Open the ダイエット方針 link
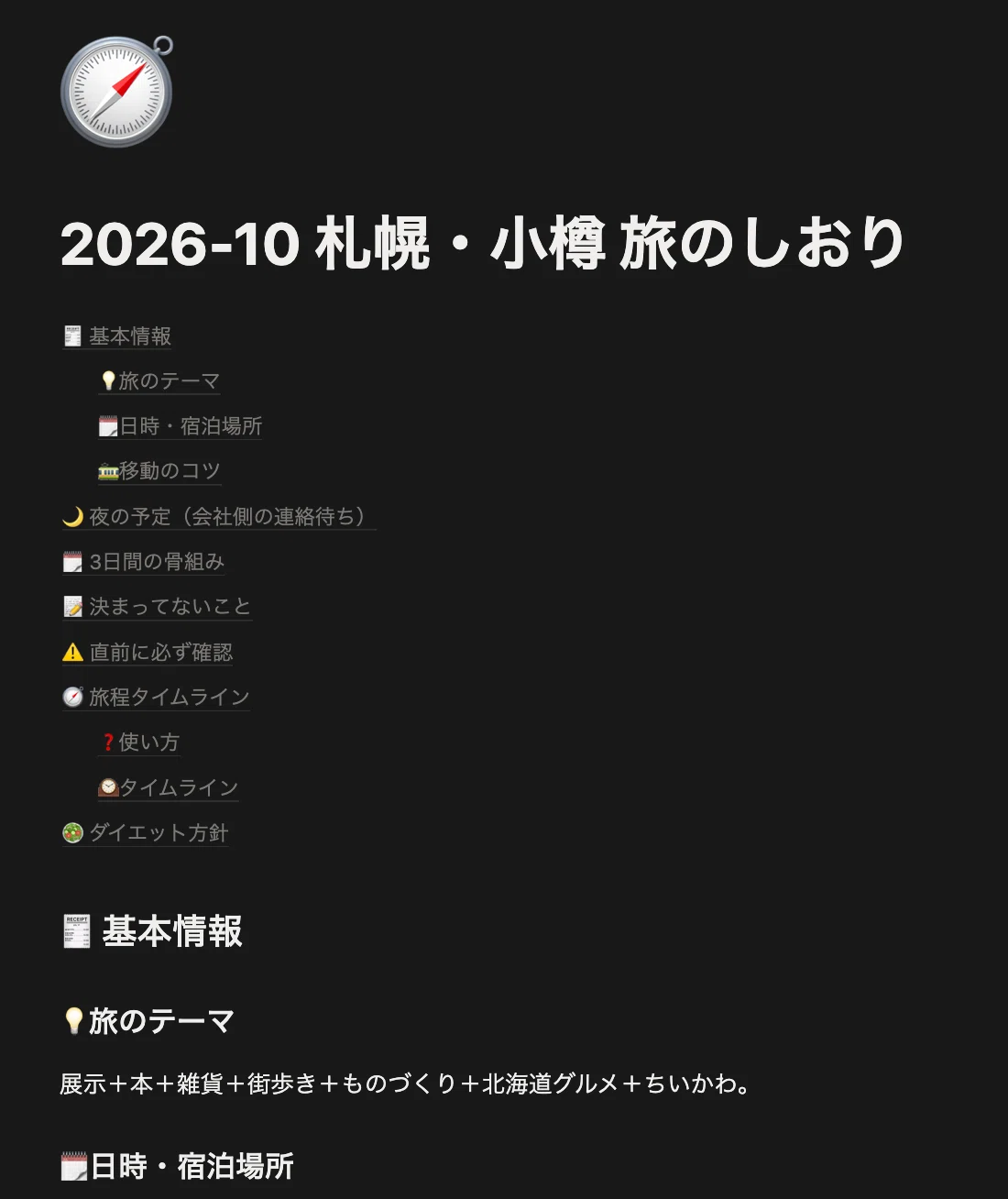 pos(145,833)
